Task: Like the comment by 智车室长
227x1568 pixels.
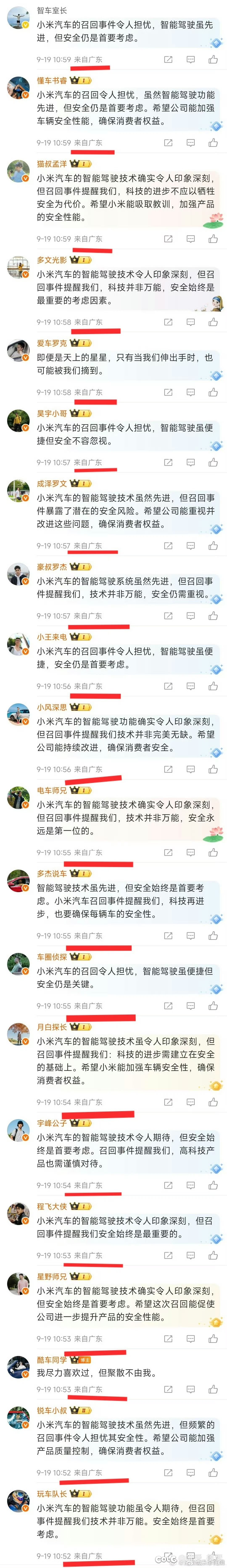Action: (x=213, y=60)
